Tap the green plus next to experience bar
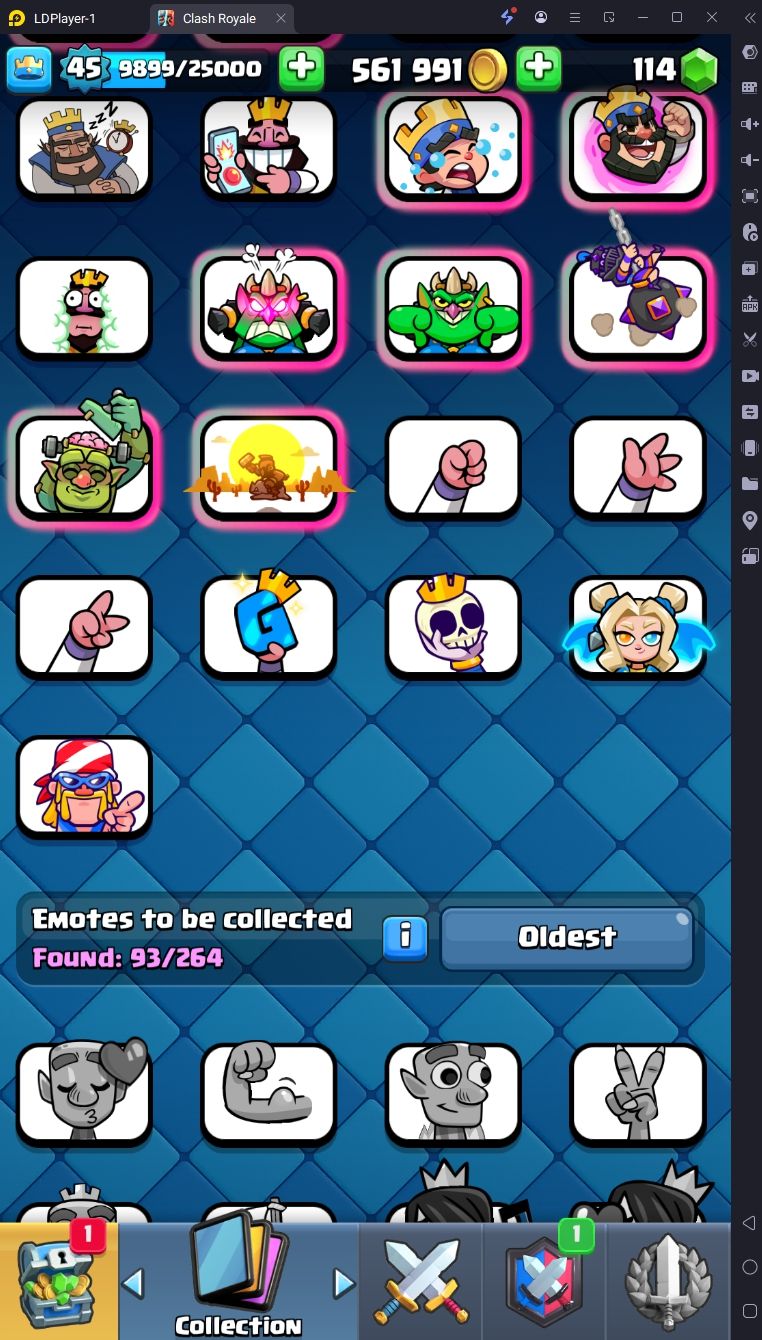The image size is (762, 1340). point(301,68)
